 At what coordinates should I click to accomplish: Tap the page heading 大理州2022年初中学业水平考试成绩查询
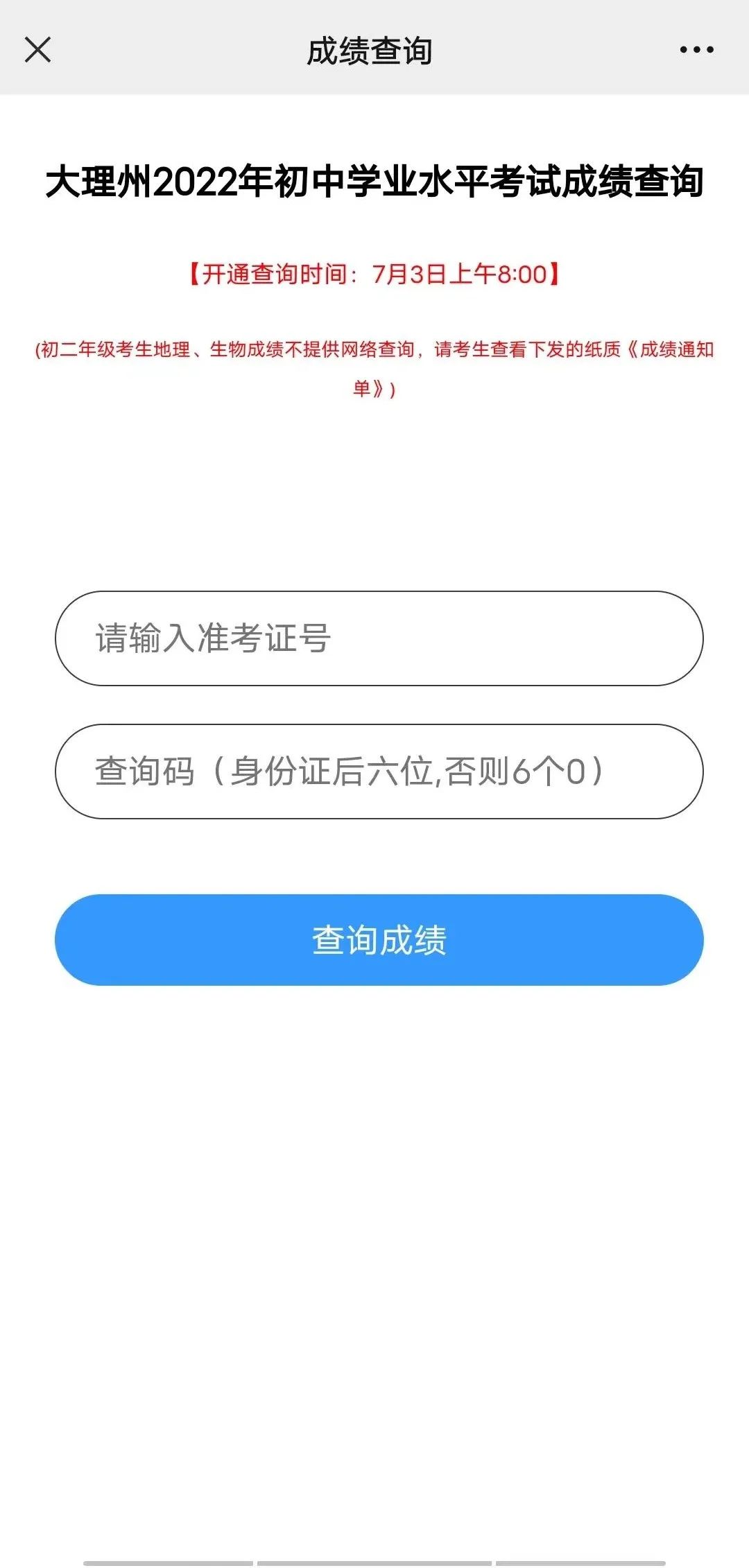[x=374, y=182]
